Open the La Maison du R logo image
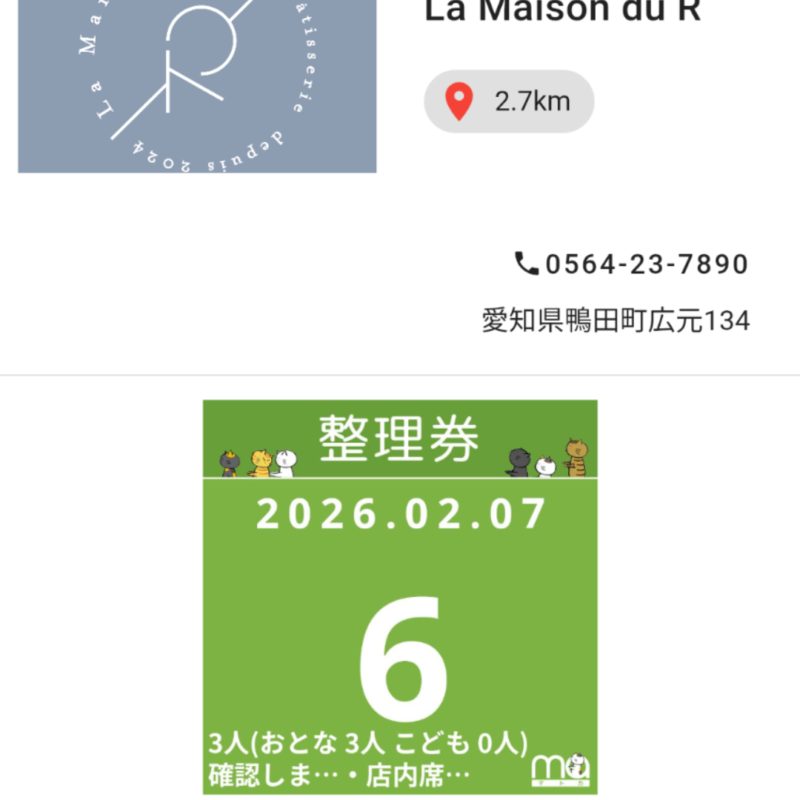800x800 pixels. tap(197, 85)
